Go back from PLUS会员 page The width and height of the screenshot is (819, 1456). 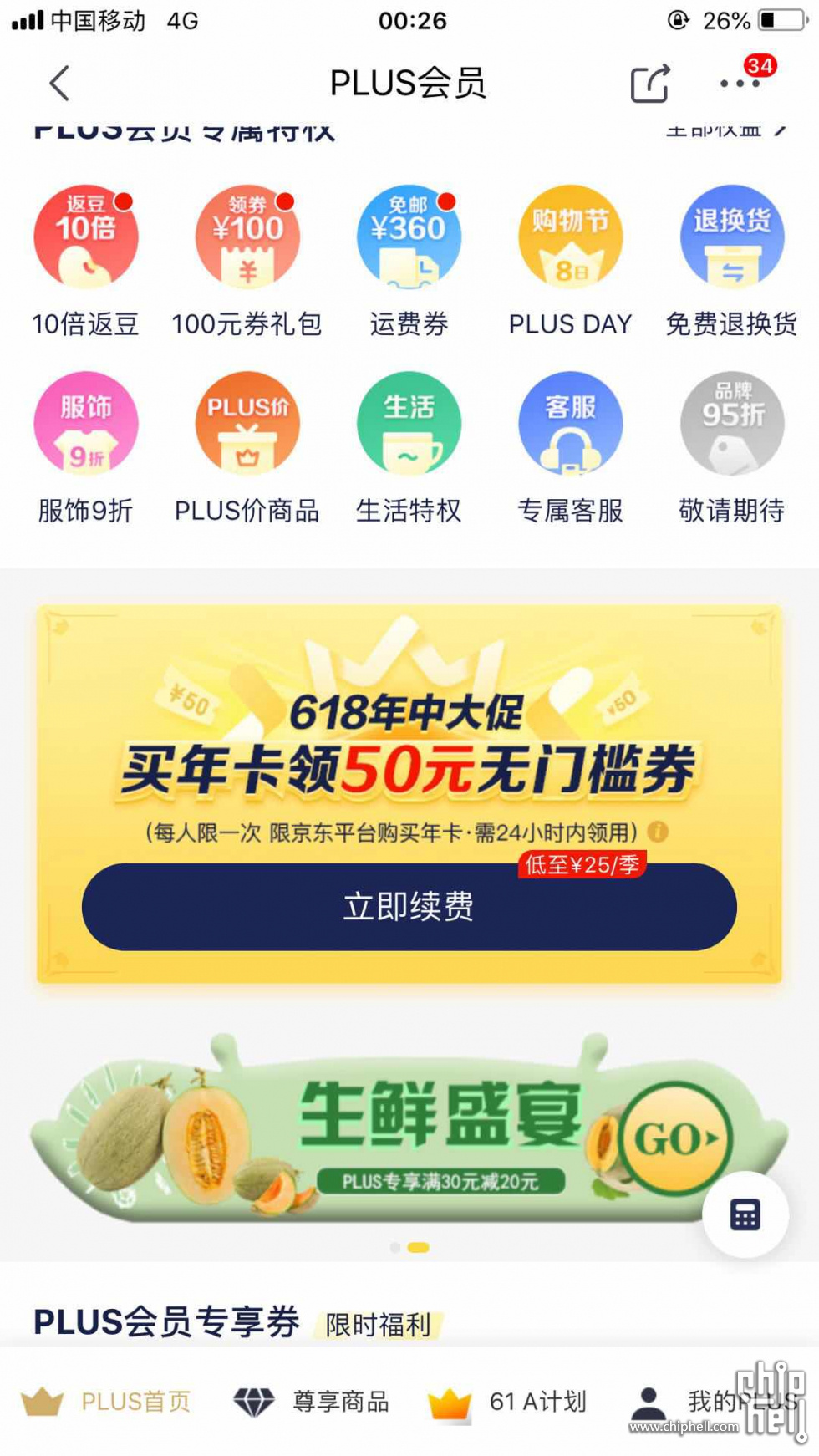58,84
